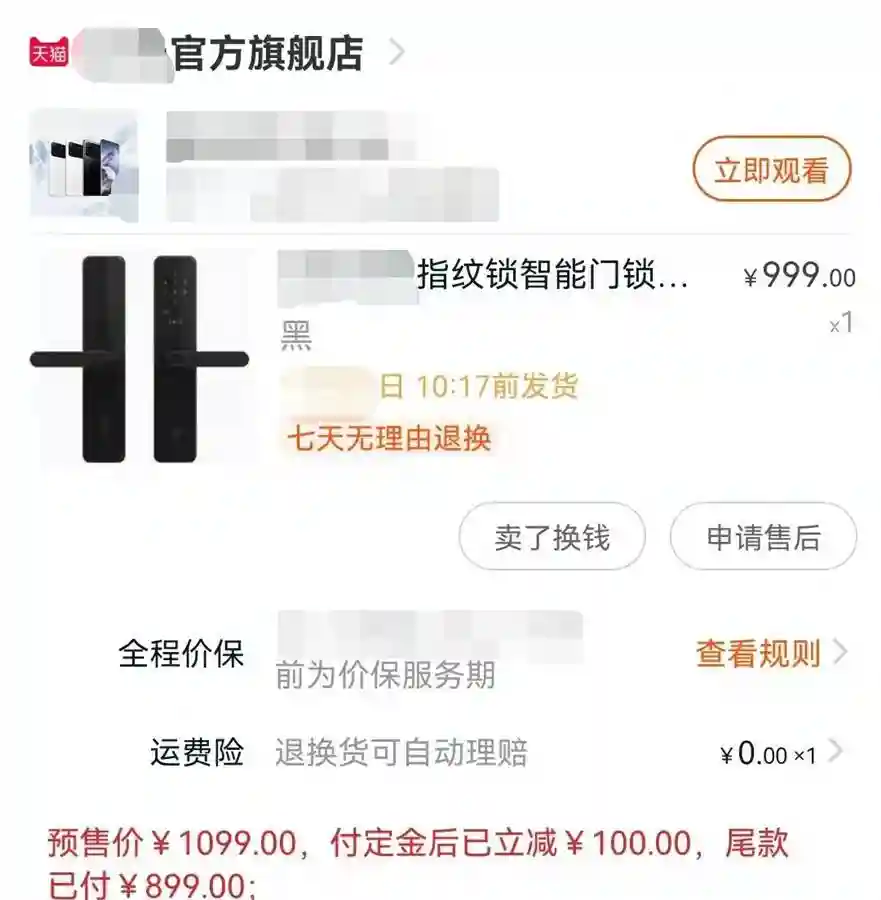881x900 pixels.
Task: Apply for after-sales via 申请售后
Action: click(763, 537)
